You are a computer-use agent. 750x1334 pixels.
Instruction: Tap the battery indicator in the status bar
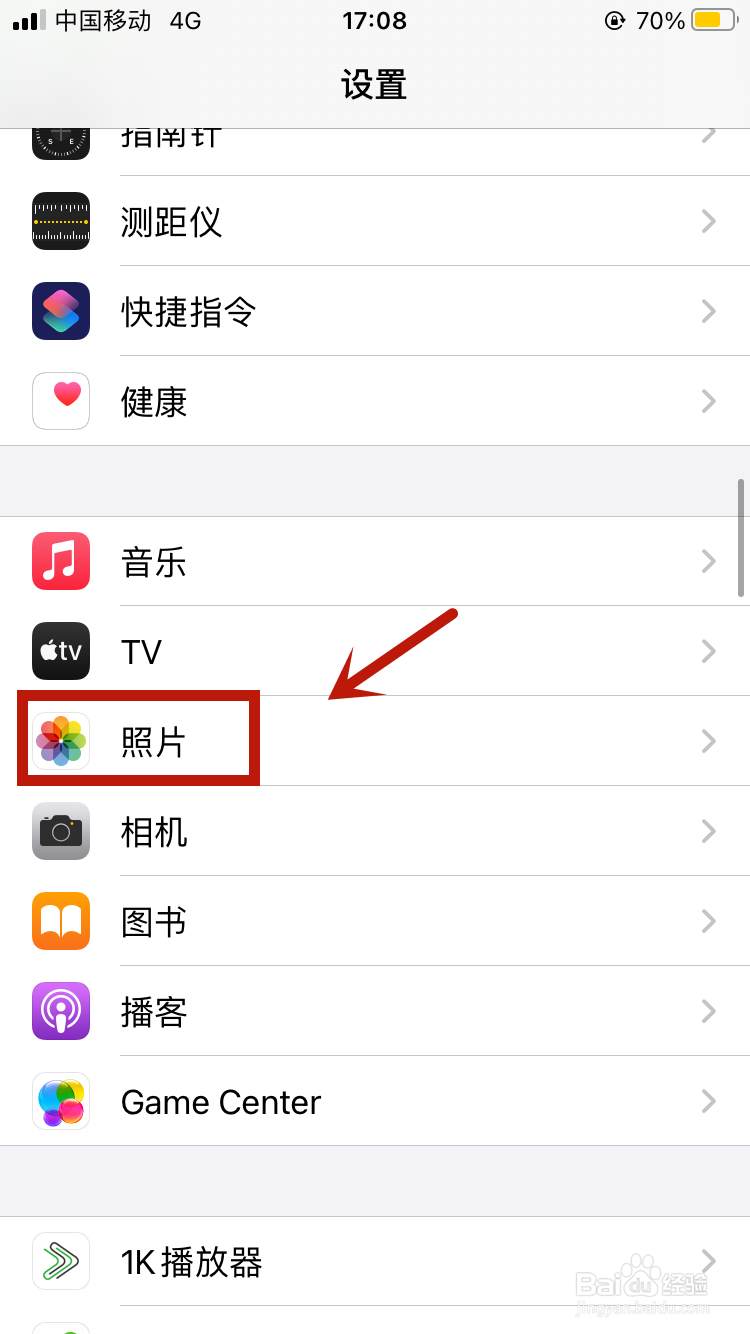[x=712, y=19]
